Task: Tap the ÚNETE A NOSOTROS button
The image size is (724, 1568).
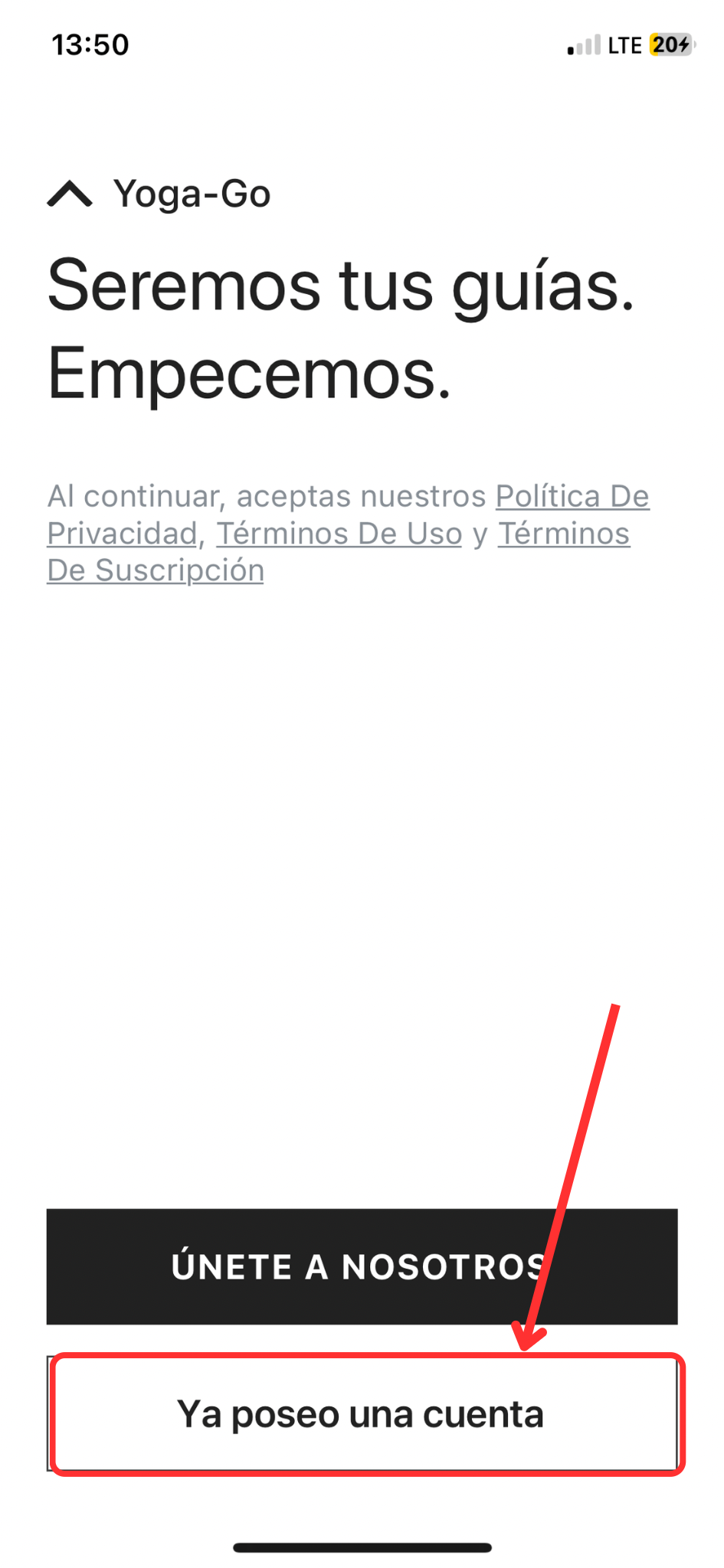Action: (362, 1266)
